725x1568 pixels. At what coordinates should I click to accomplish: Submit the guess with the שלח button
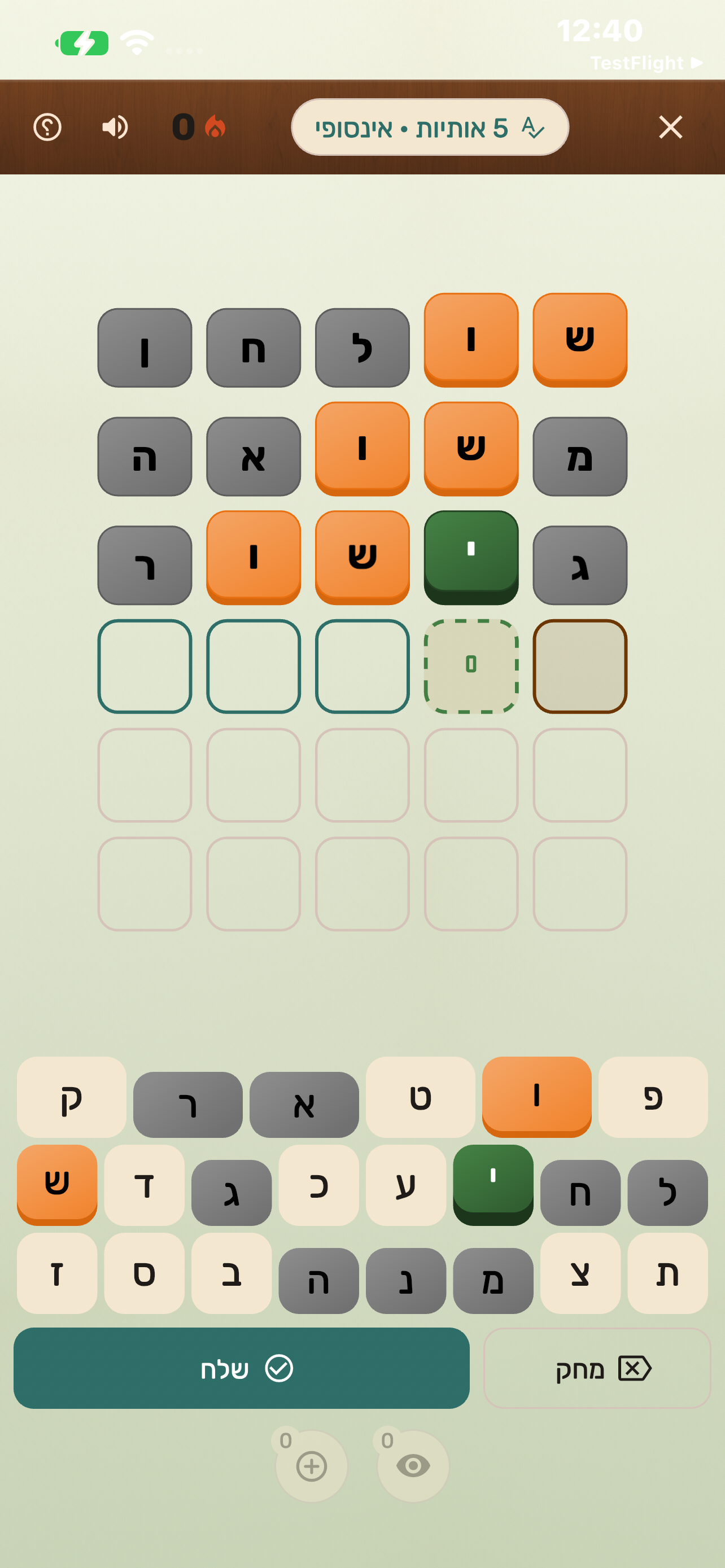click(x=242, y=1368)
